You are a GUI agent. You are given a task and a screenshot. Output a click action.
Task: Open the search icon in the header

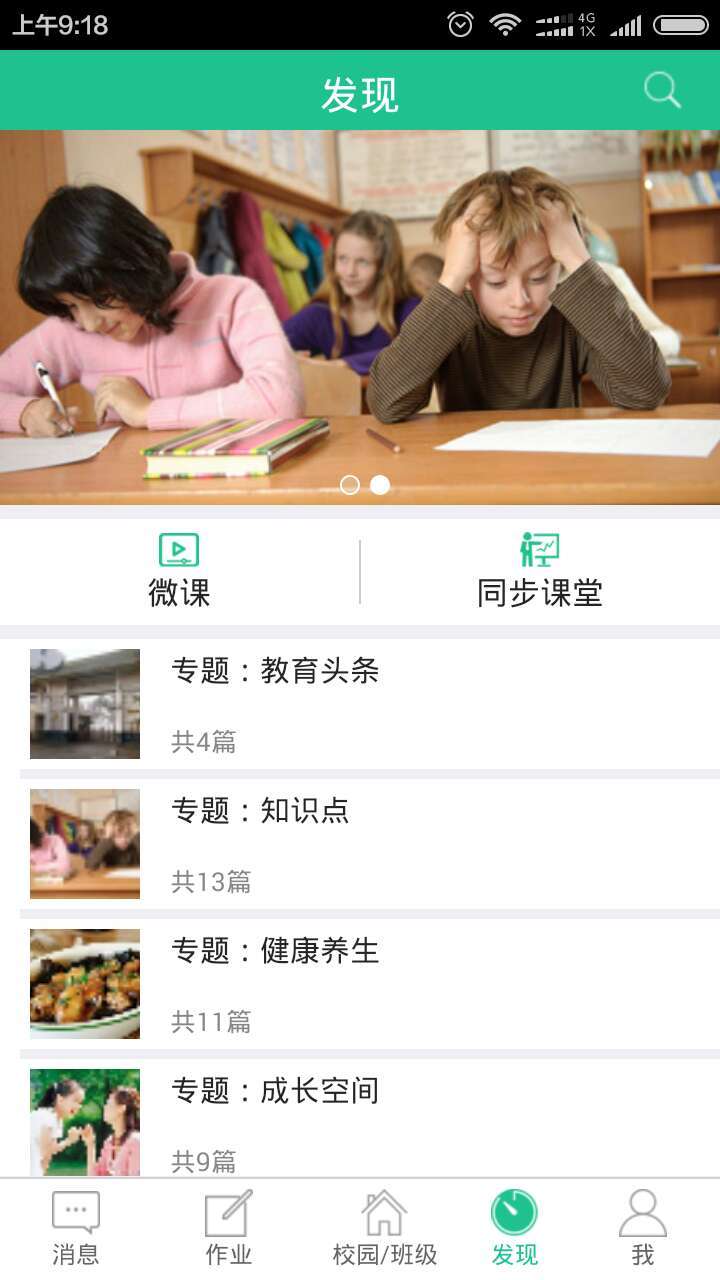pos(662,90)
